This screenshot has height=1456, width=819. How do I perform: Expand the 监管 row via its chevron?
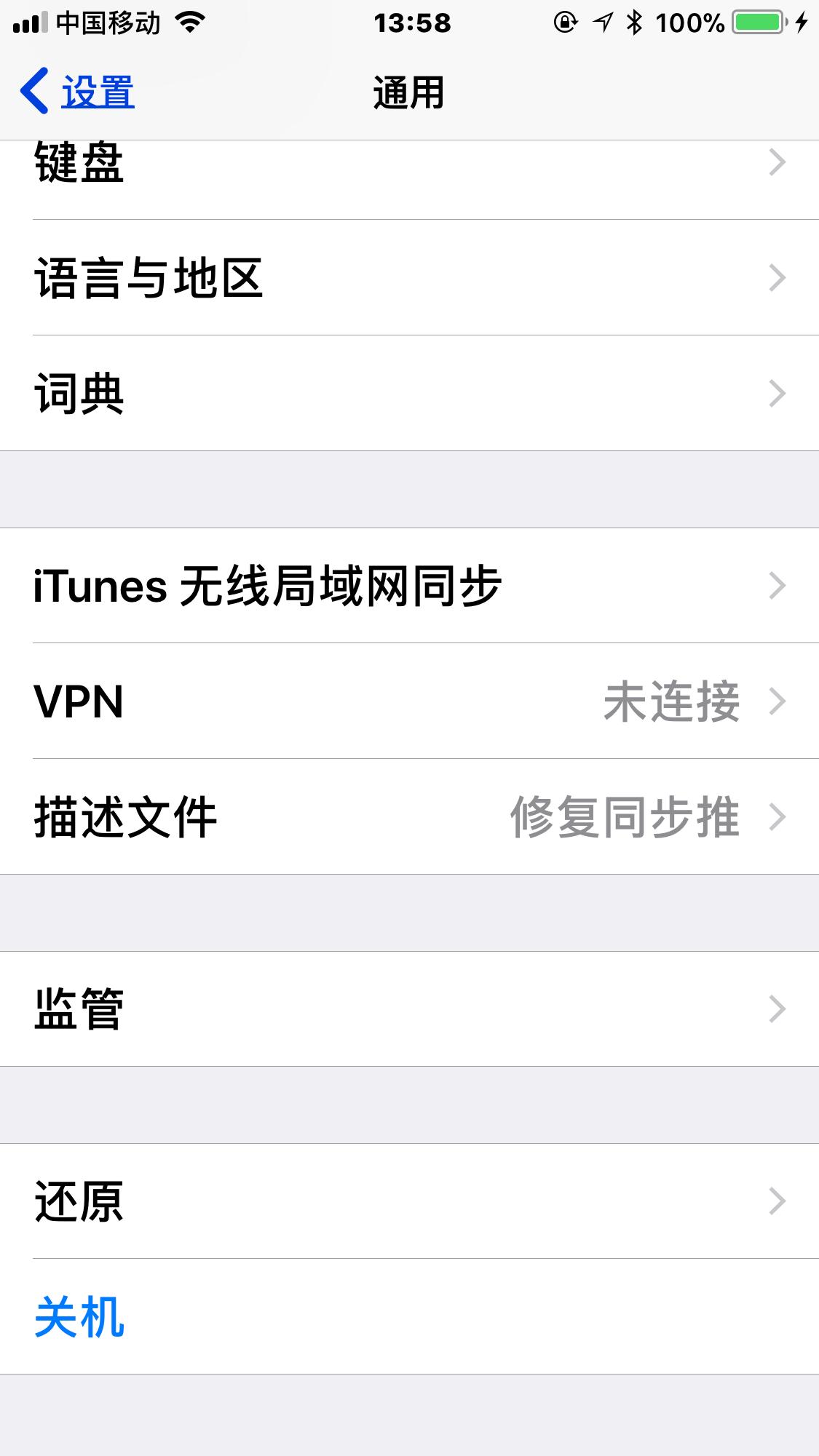pos(779,1008)
